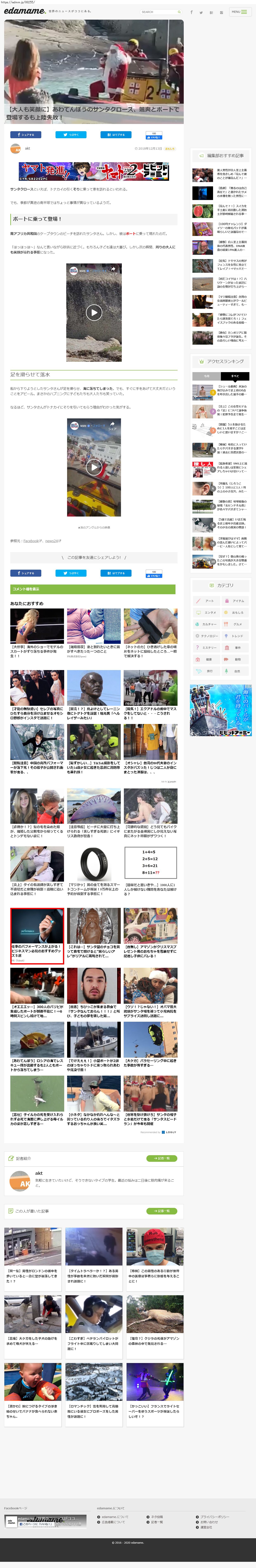256x1568 pixels.
Task: Browse the 旅行 category
Action: point(206,671)
